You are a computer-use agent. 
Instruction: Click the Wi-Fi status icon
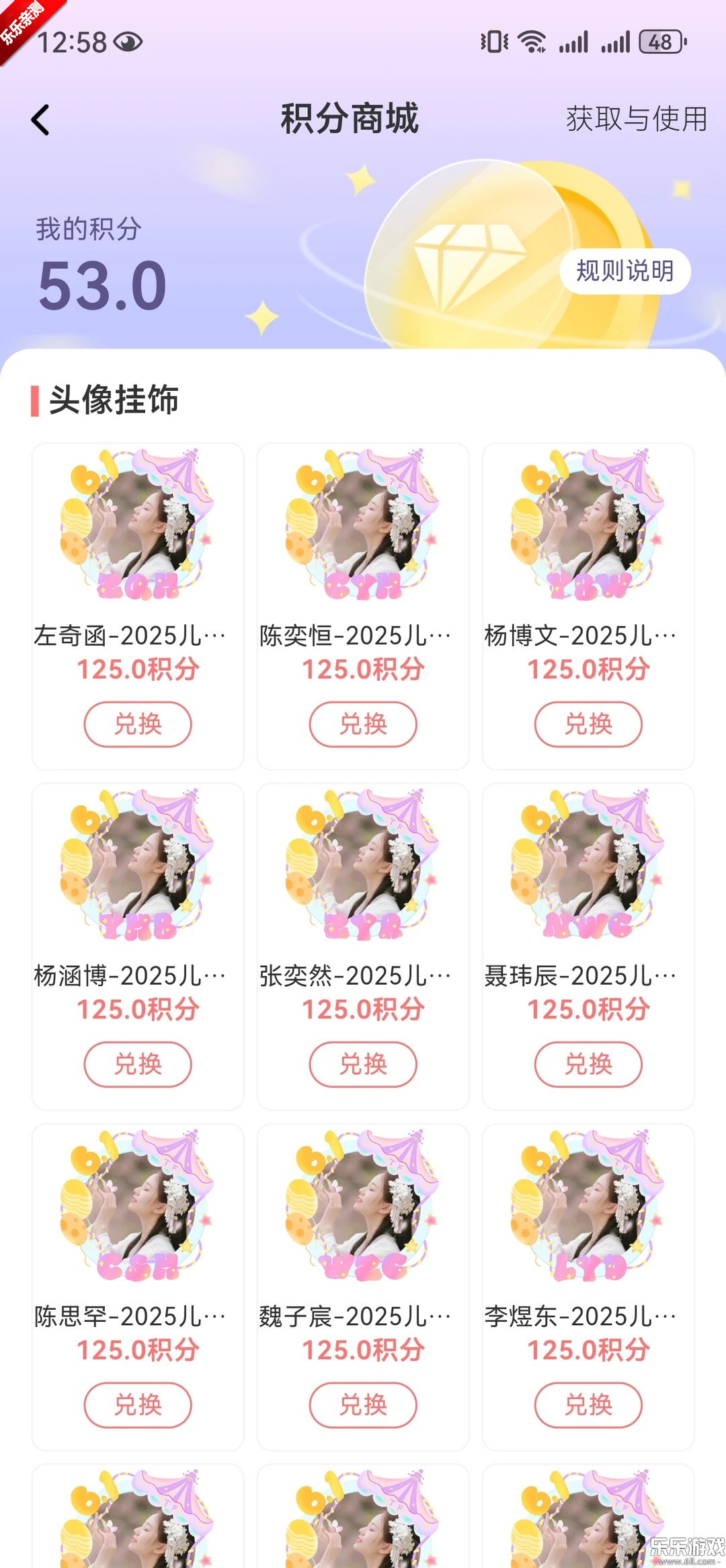(530, 42)
